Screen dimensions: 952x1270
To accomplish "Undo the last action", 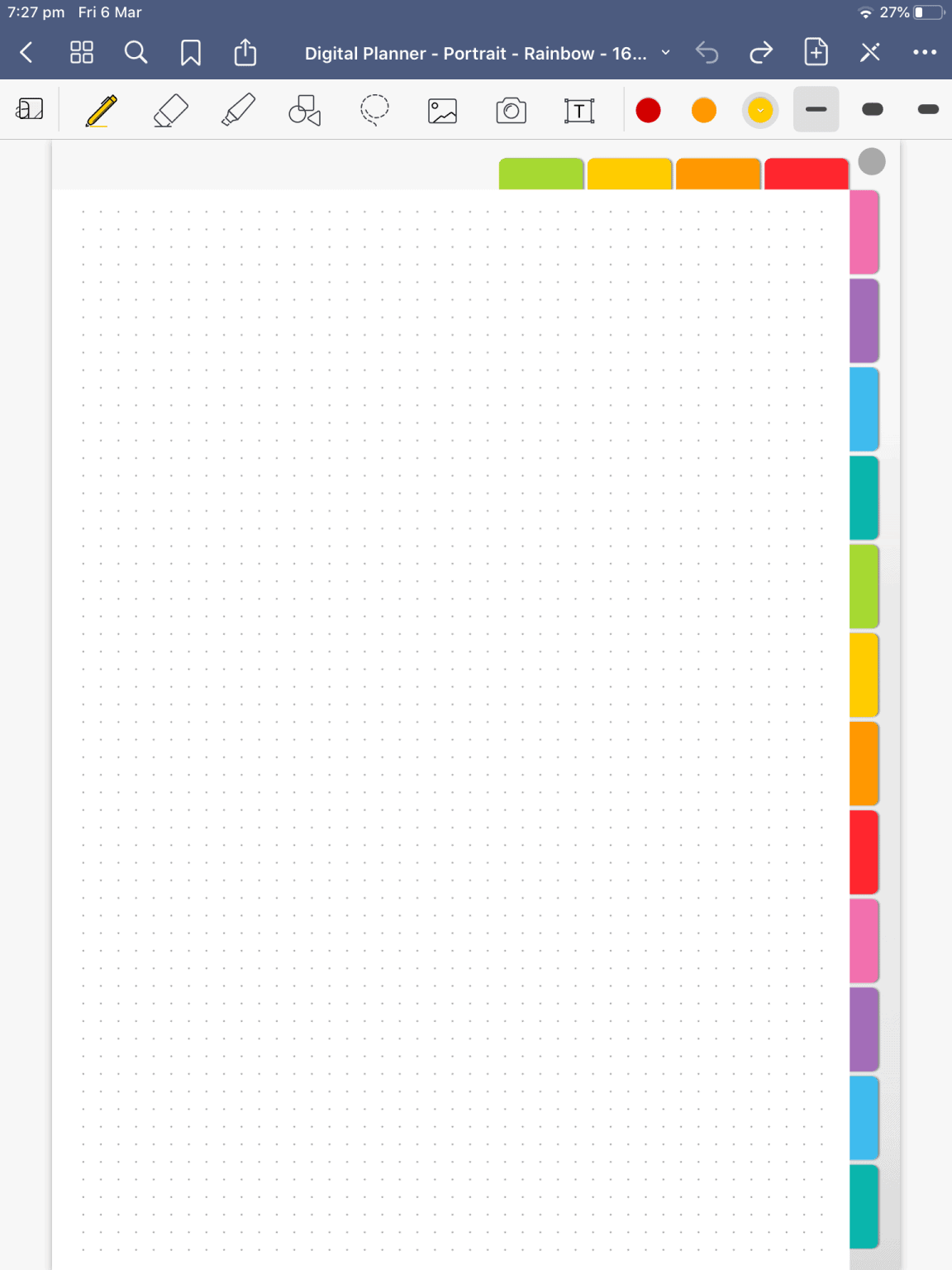I will (x=707, y=52).
